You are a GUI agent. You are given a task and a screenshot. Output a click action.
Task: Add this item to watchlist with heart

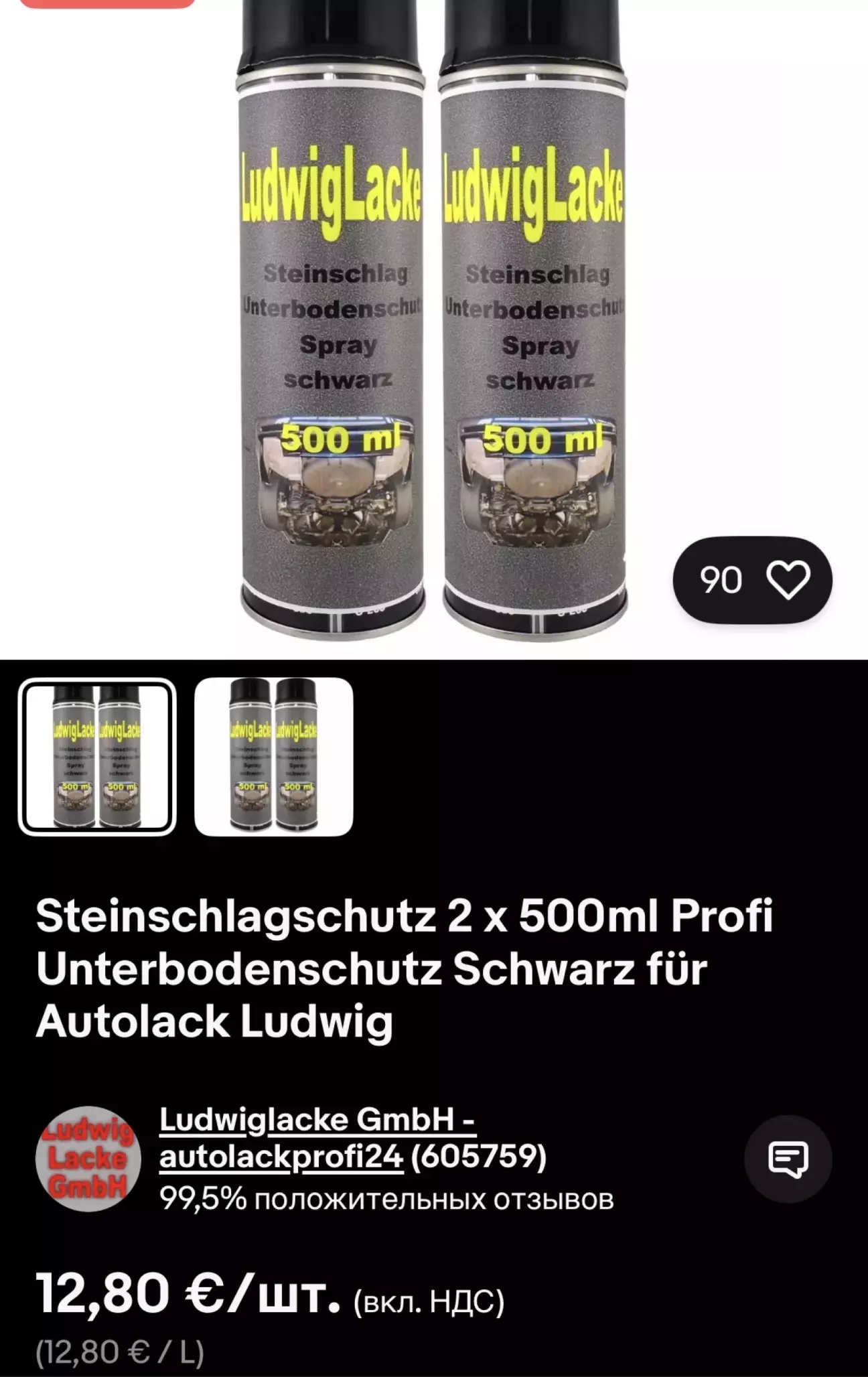click(x=788, y=580)
